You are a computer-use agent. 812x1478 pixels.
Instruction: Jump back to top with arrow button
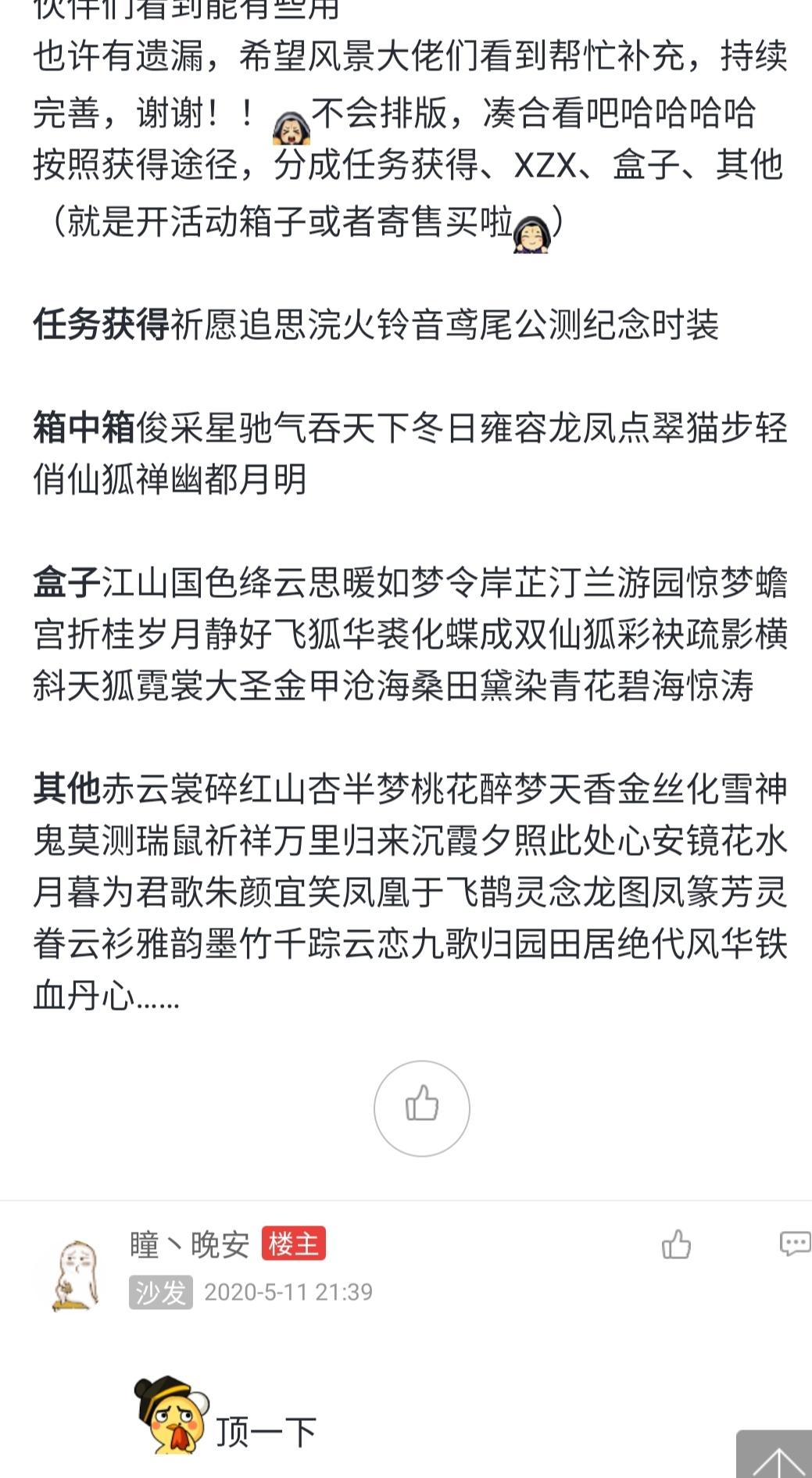point(774,1454)
